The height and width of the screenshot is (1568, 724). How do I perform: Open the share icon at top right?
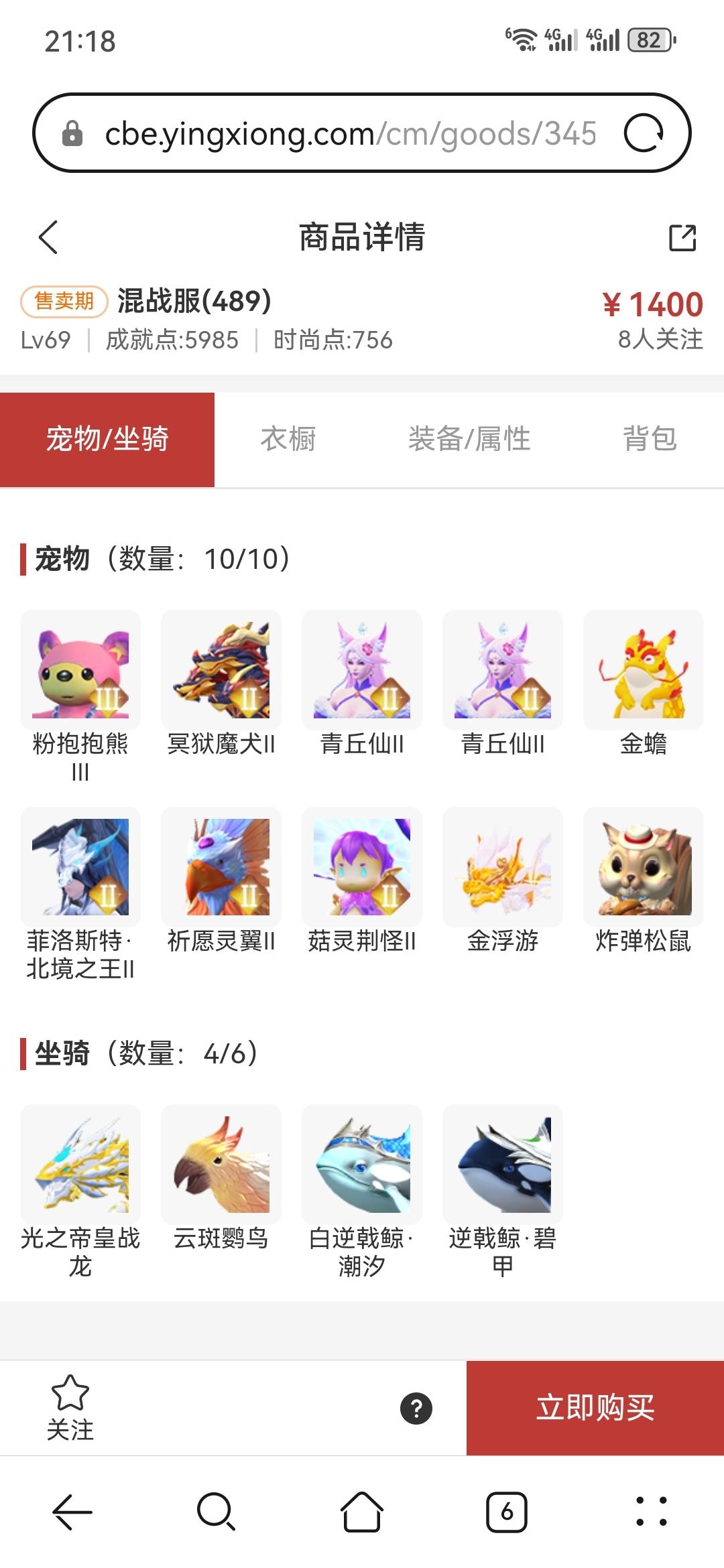682,236
